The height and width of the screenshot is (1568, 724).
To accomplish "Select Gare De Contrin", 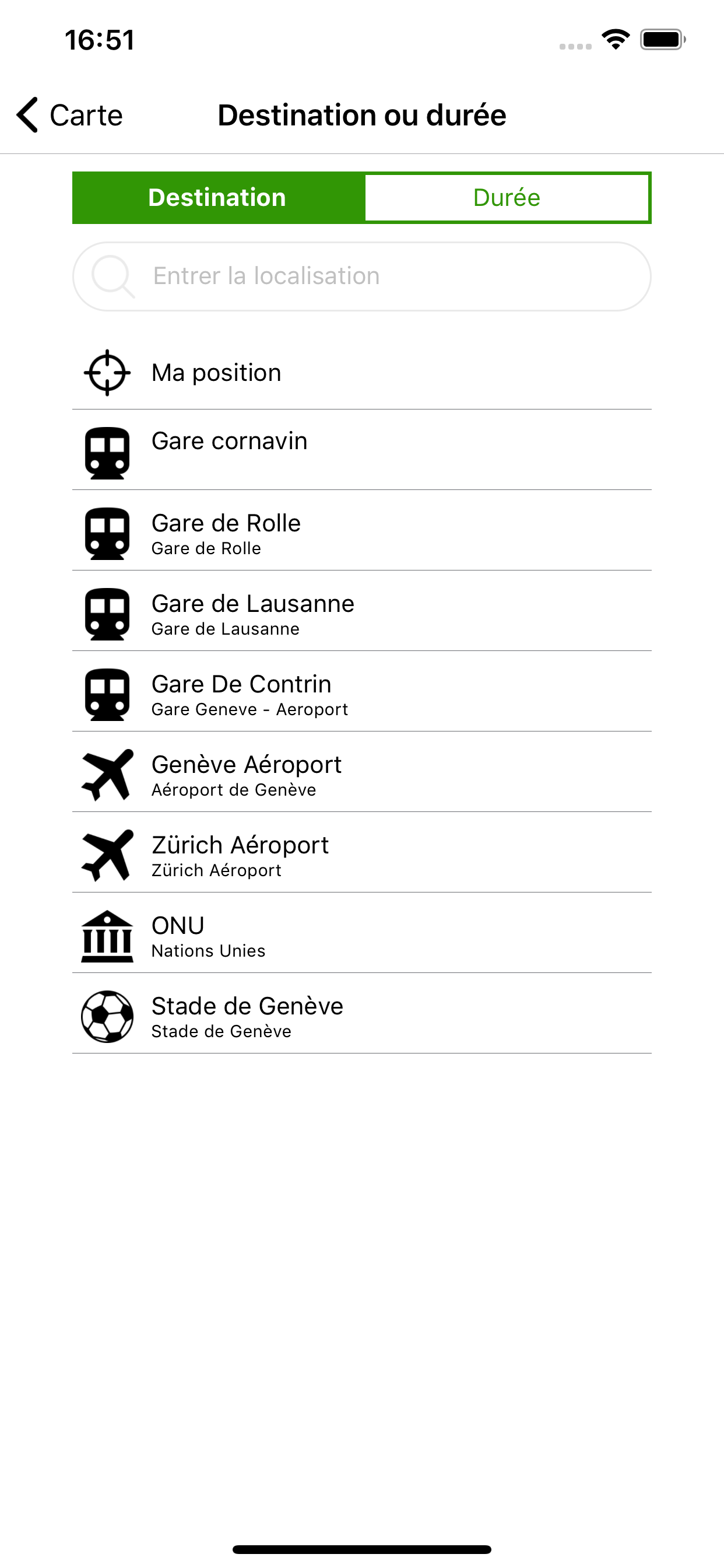I will pyautogui.click(x=362, y=691).
